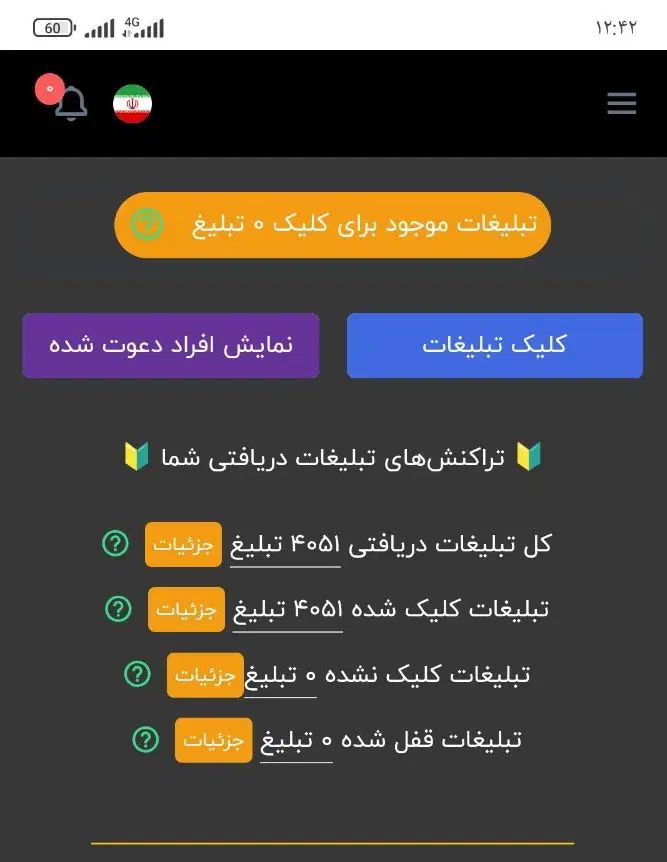Open help icon beside کل تبلیغات دریافتی

click(116, 544)
